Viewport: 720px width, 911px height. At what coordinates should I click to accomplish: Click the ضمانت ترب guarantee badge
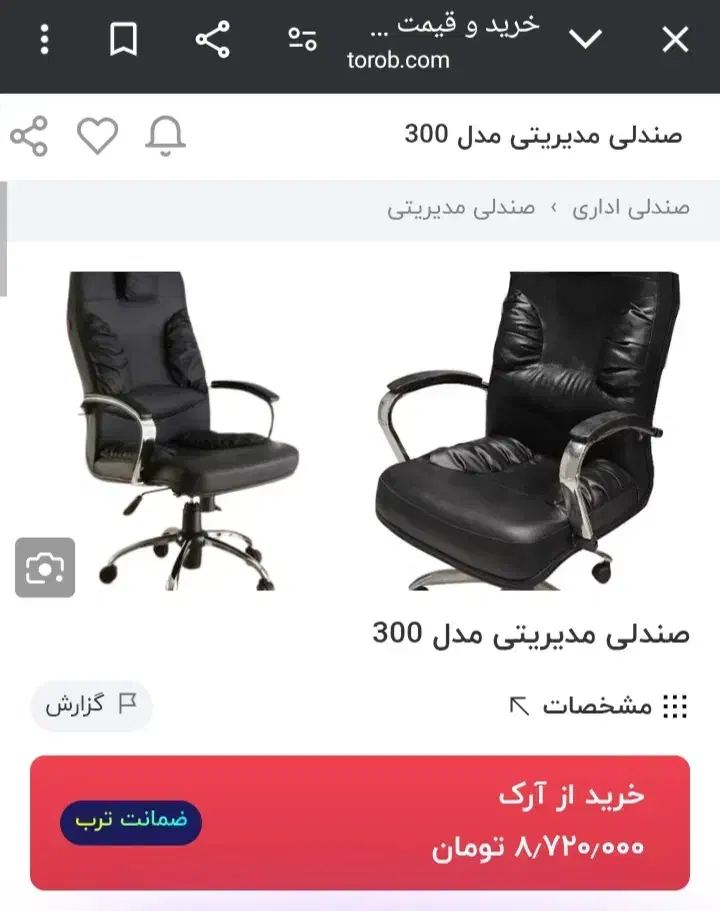(x=130, y=824)
